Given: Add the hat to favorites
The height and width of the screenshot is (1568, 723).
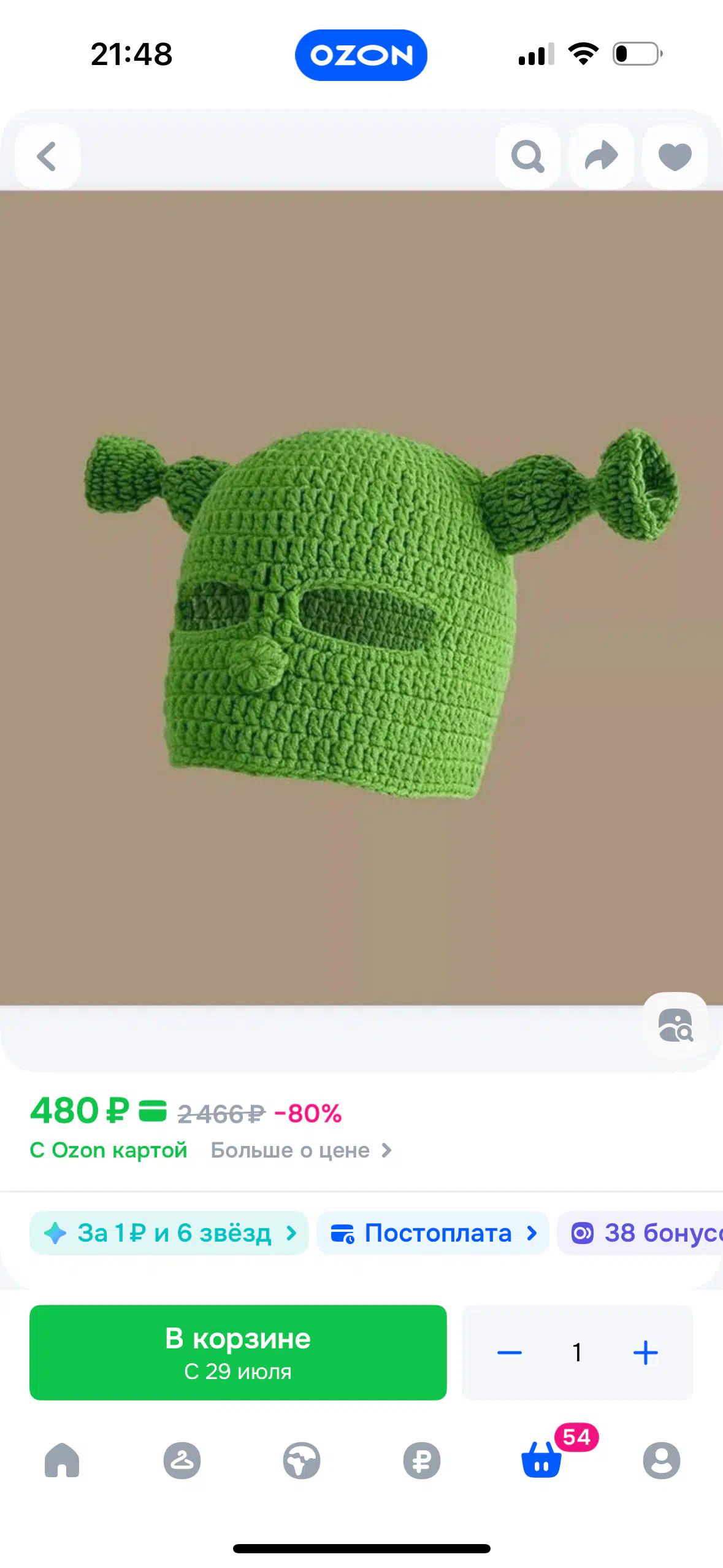Looking at the screenshot, I should [x=675, y=156].
